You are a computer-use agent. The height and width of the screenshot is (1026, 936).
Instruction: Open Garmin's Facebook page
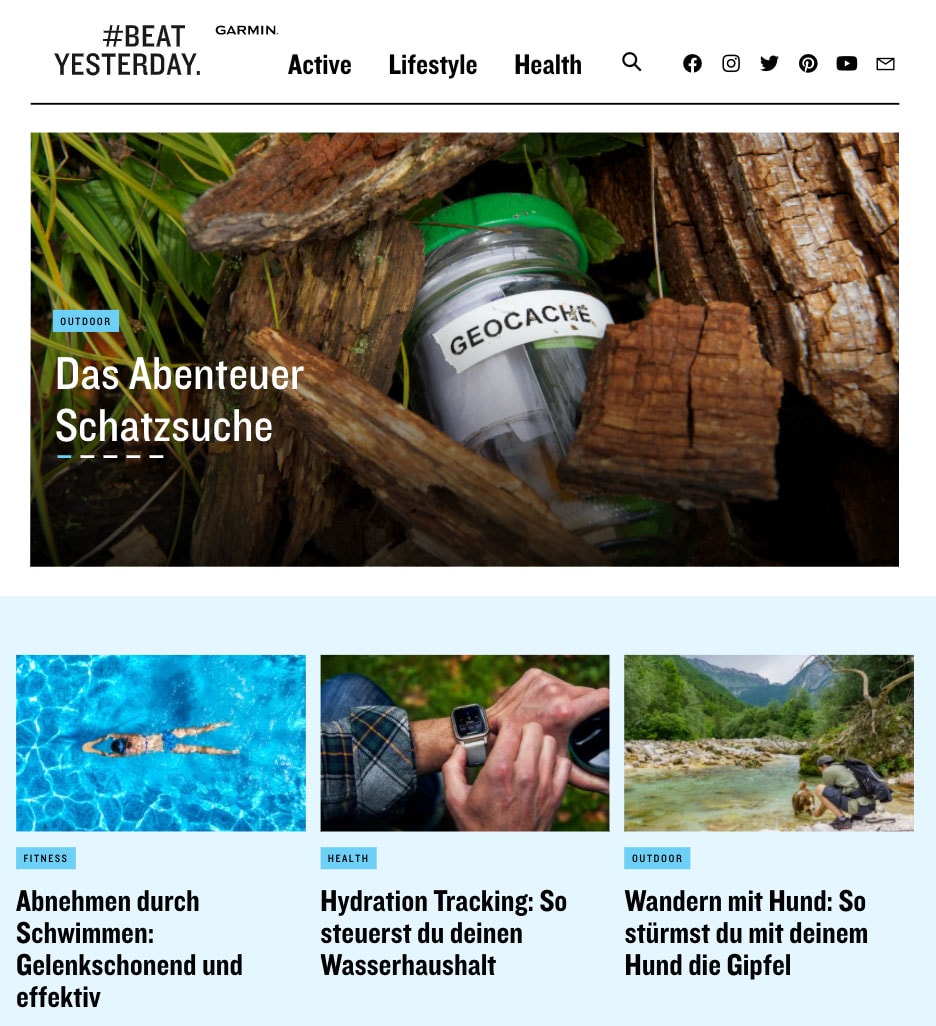[x=692, y=64]
